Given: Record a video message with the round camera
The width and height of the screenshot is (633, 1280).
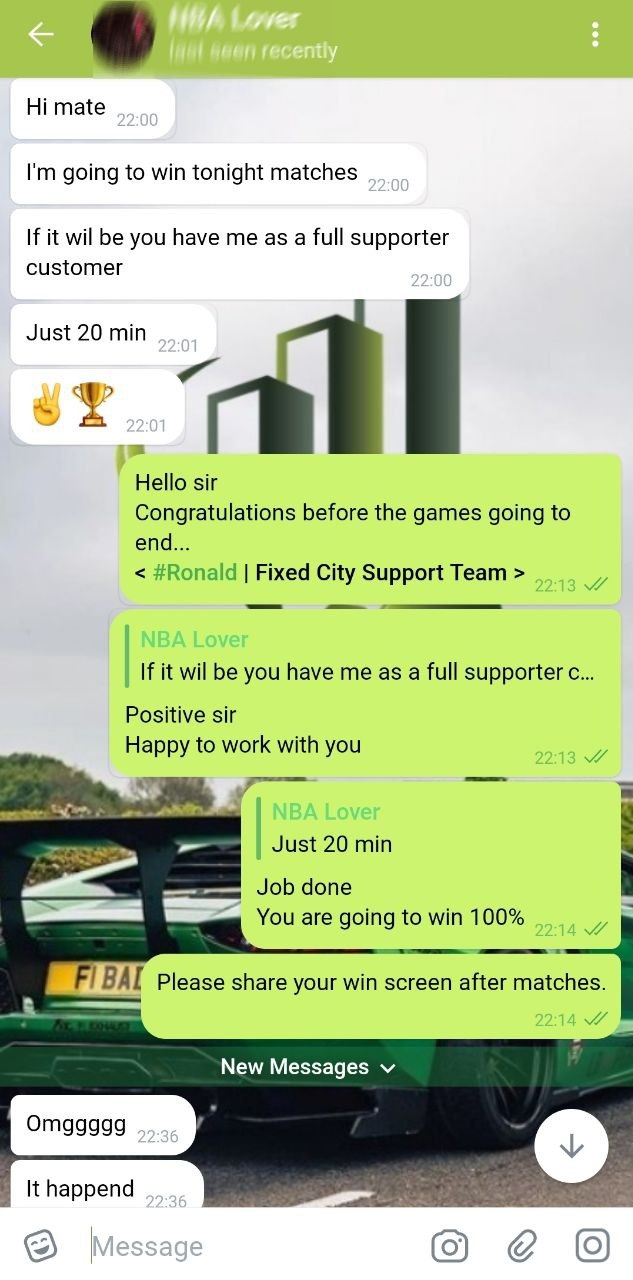Looking at the screenshot, I should click(x=592, y=1246).
